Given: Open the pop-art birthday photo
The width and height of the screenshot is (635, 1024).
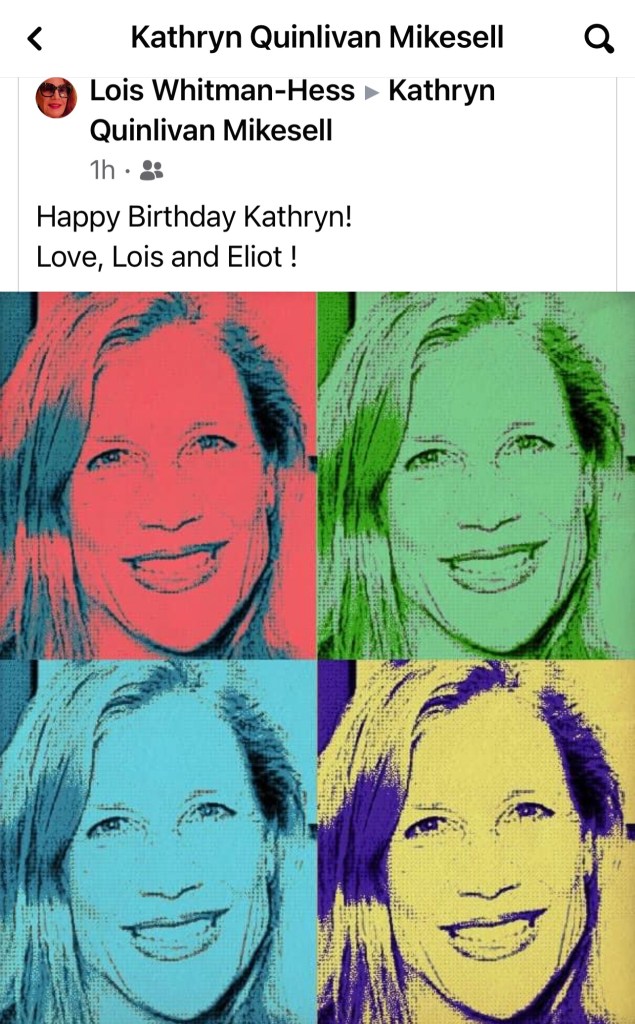Looking at the screenshot, I should (x=317, y=657).
